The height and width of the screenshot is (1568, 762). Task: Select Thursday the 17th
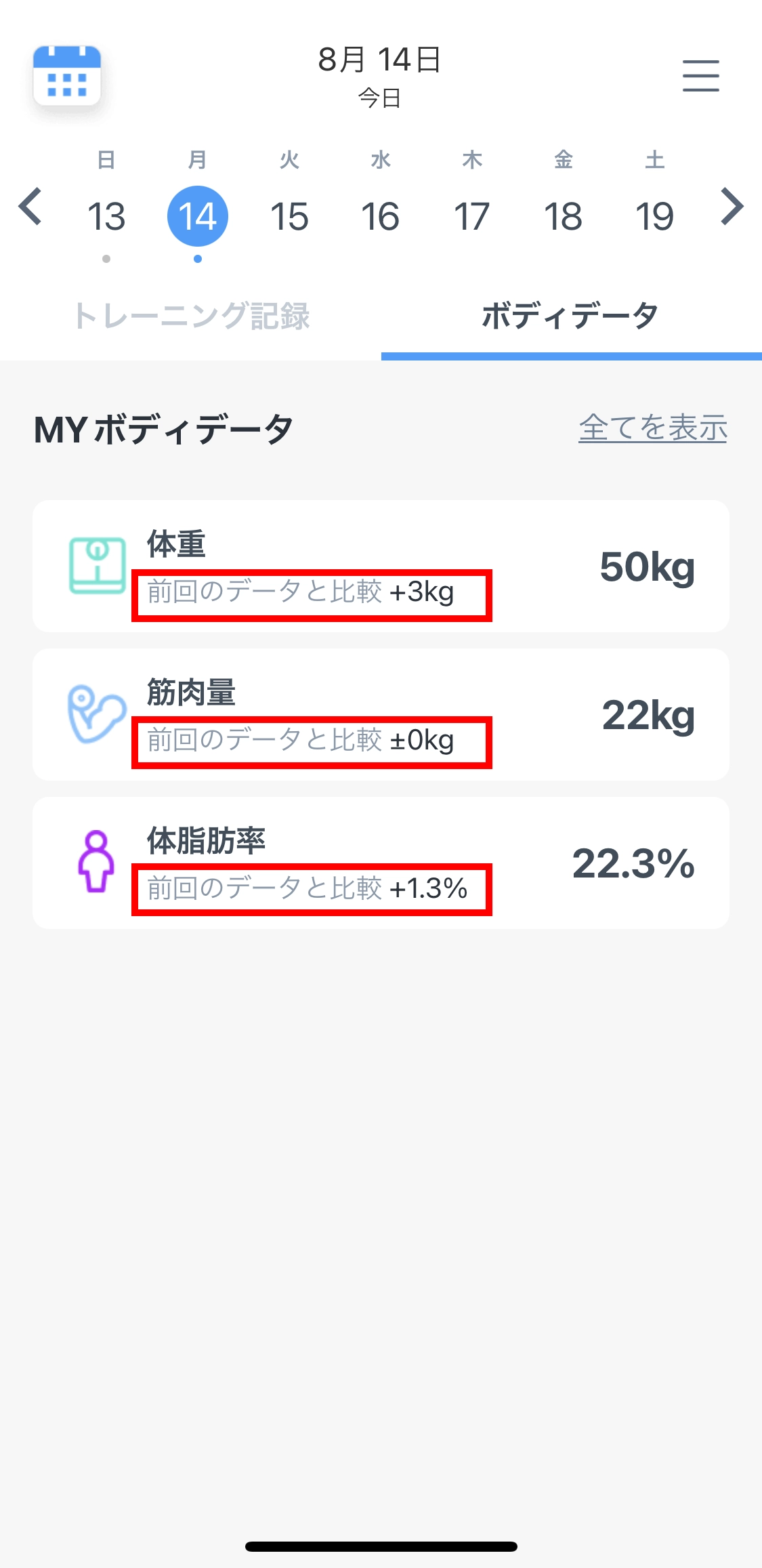471,216
